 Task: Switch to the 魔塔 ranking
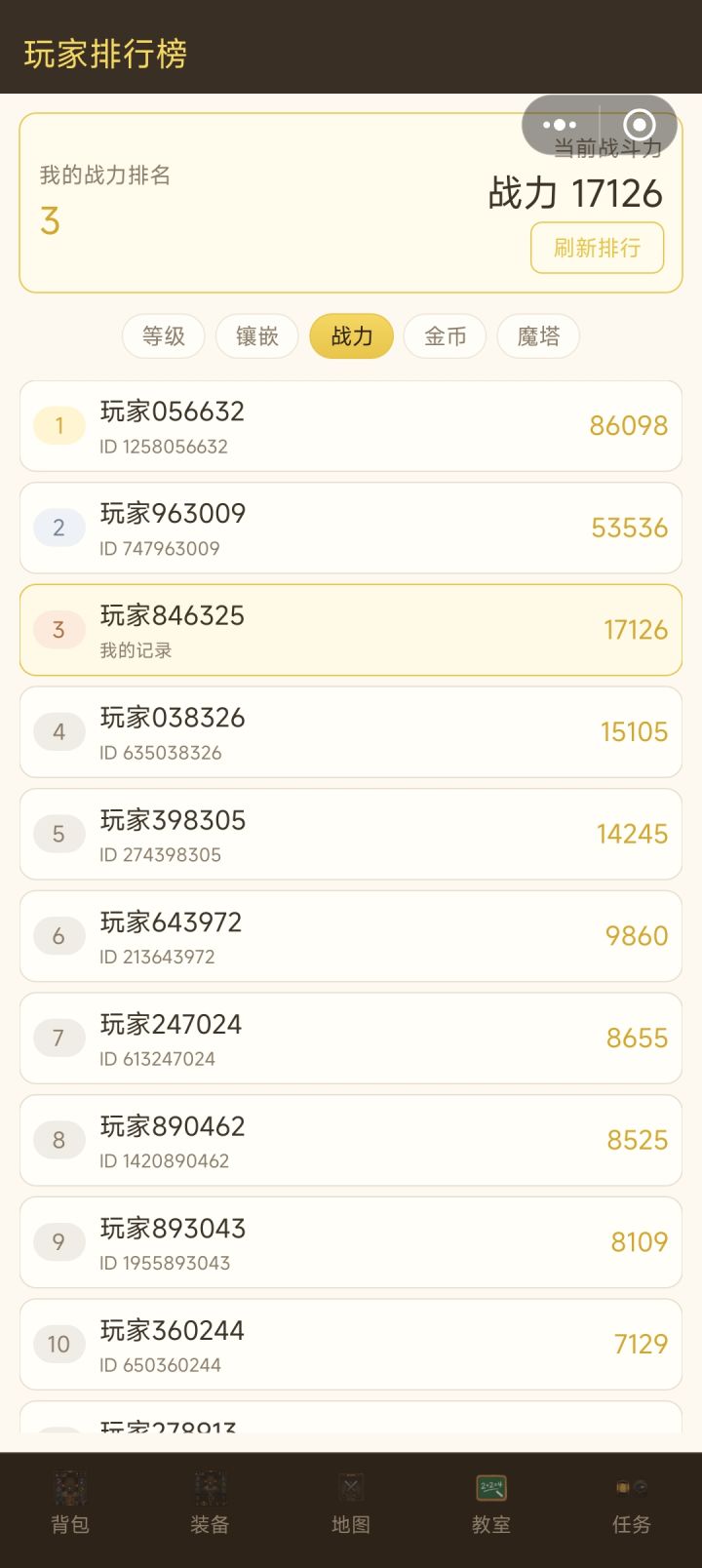538,336
